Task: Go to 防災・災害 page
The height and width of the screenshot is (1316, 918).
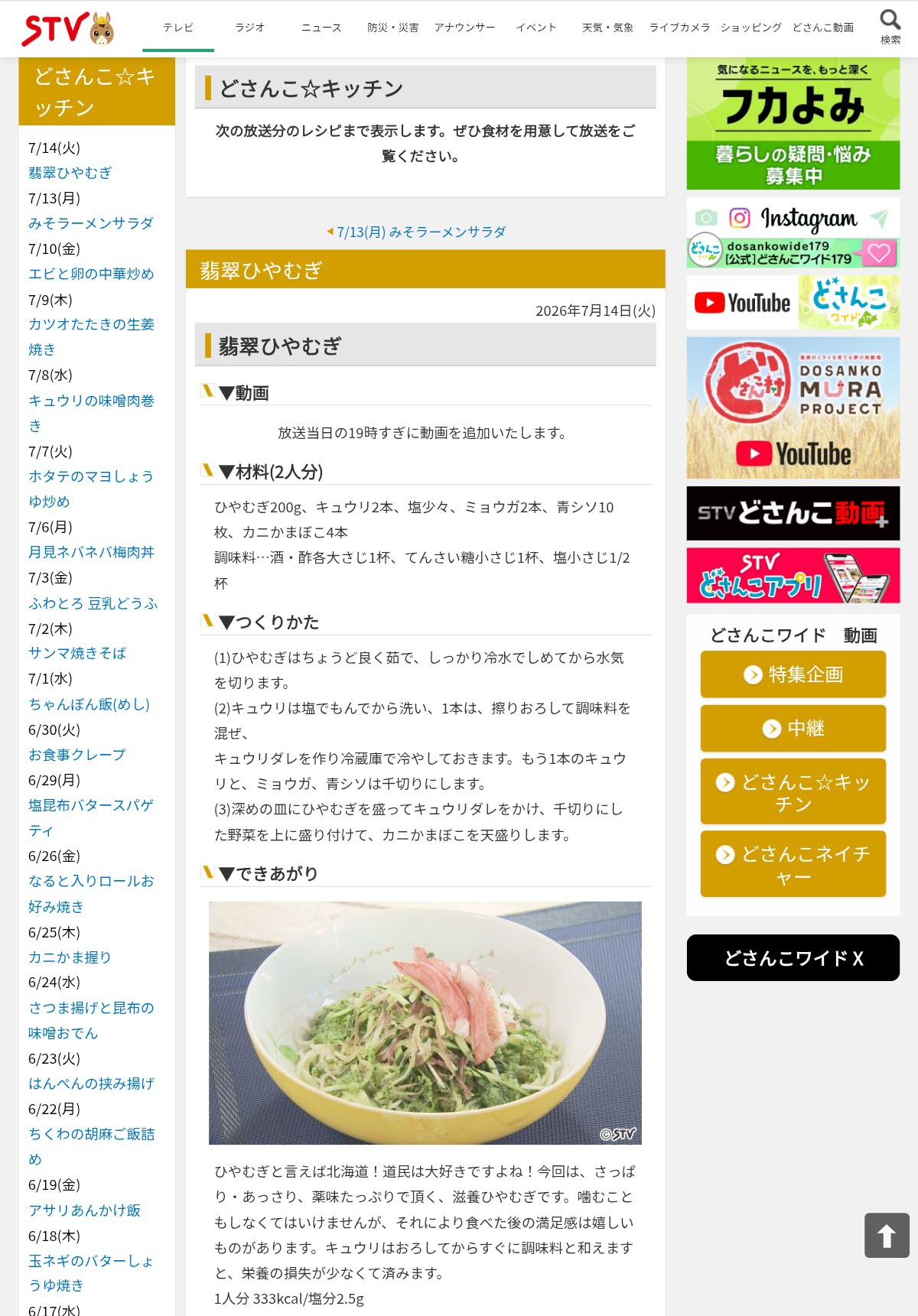Action: coord(392,28)
